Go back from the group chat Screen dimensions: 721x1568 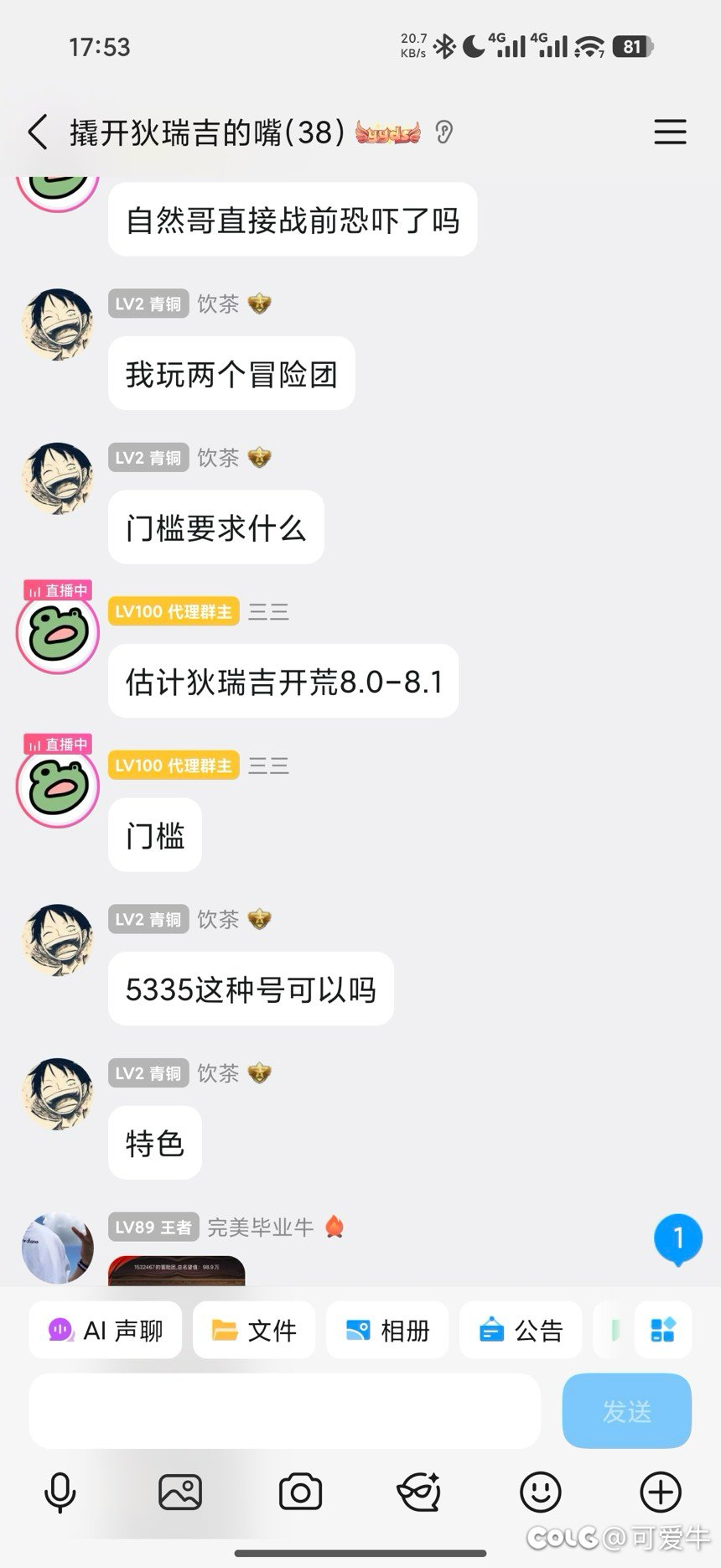[38, 132]
